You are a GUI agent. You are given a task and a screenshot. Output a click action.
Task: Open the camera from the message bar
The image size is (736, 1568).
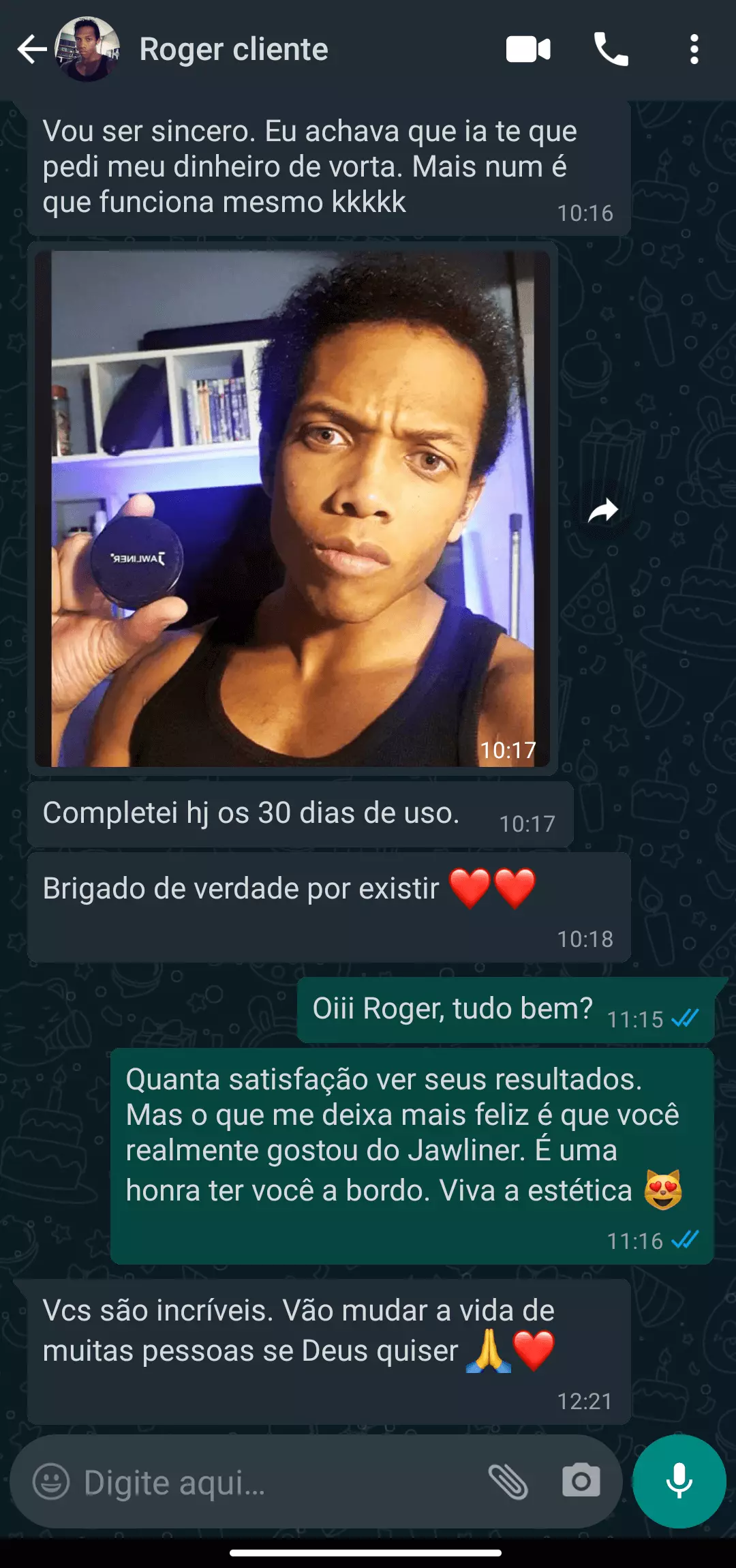coord(581,1481)
